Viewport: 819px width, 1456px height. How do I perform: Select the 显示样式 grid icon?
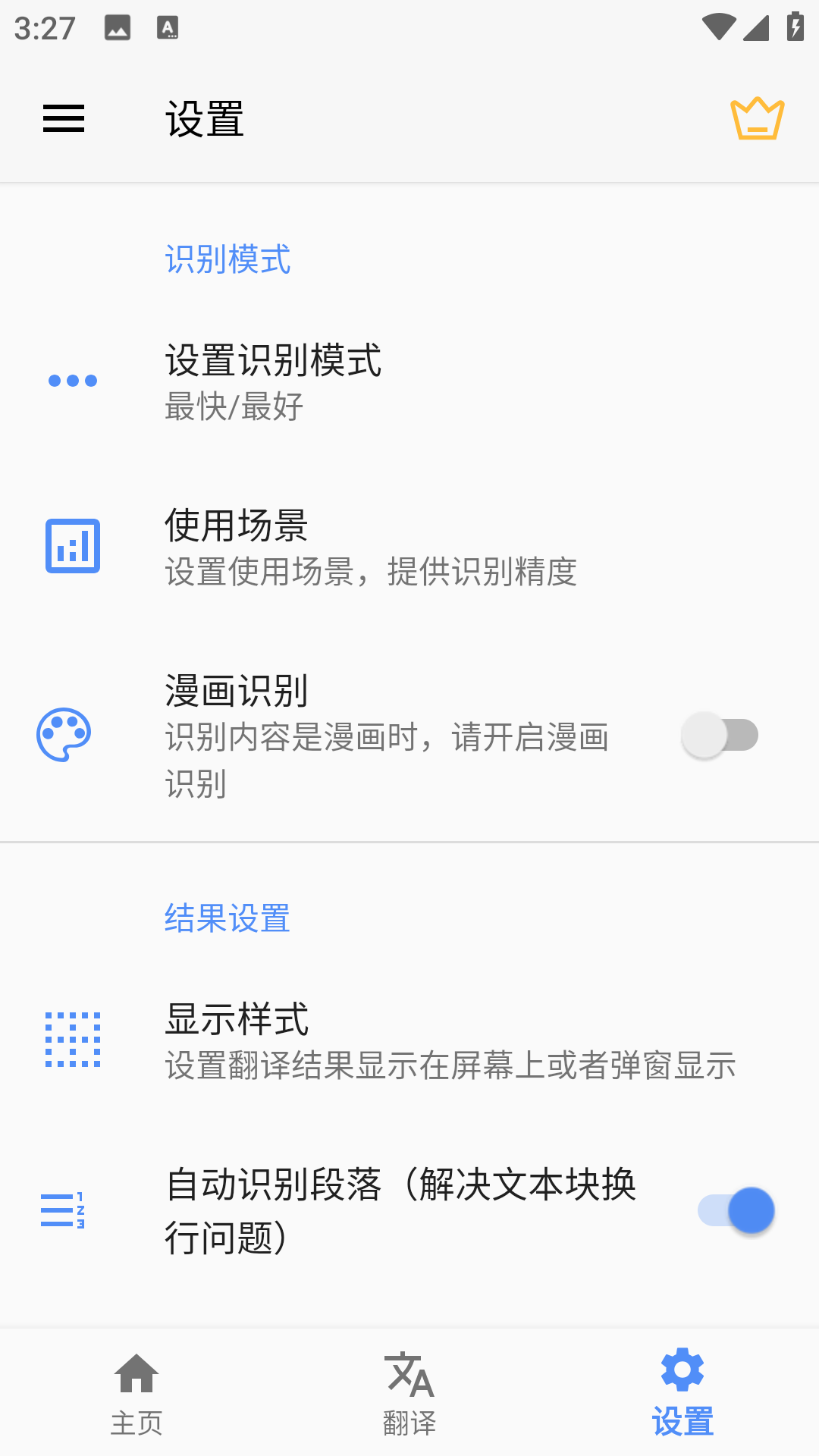pyautogui.click(x=72, y=1040)
